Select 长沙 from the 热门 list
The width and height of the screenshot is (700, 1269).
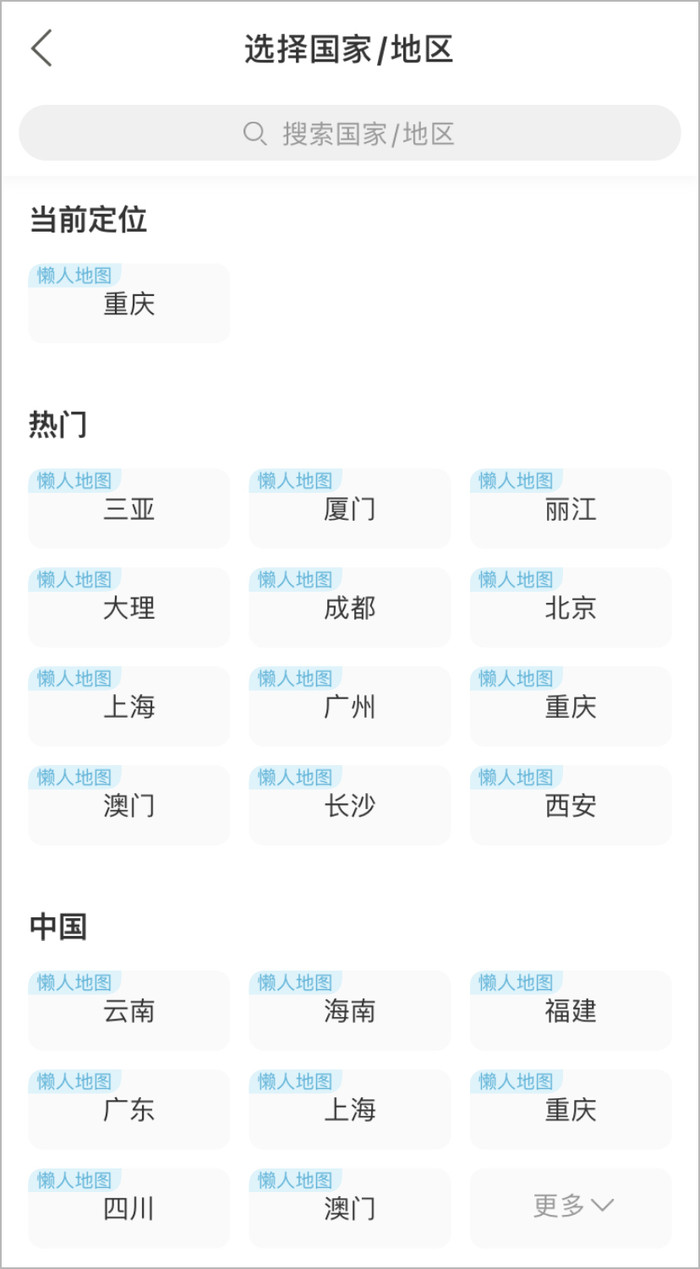pyautogui.click(x=350, y=806)
